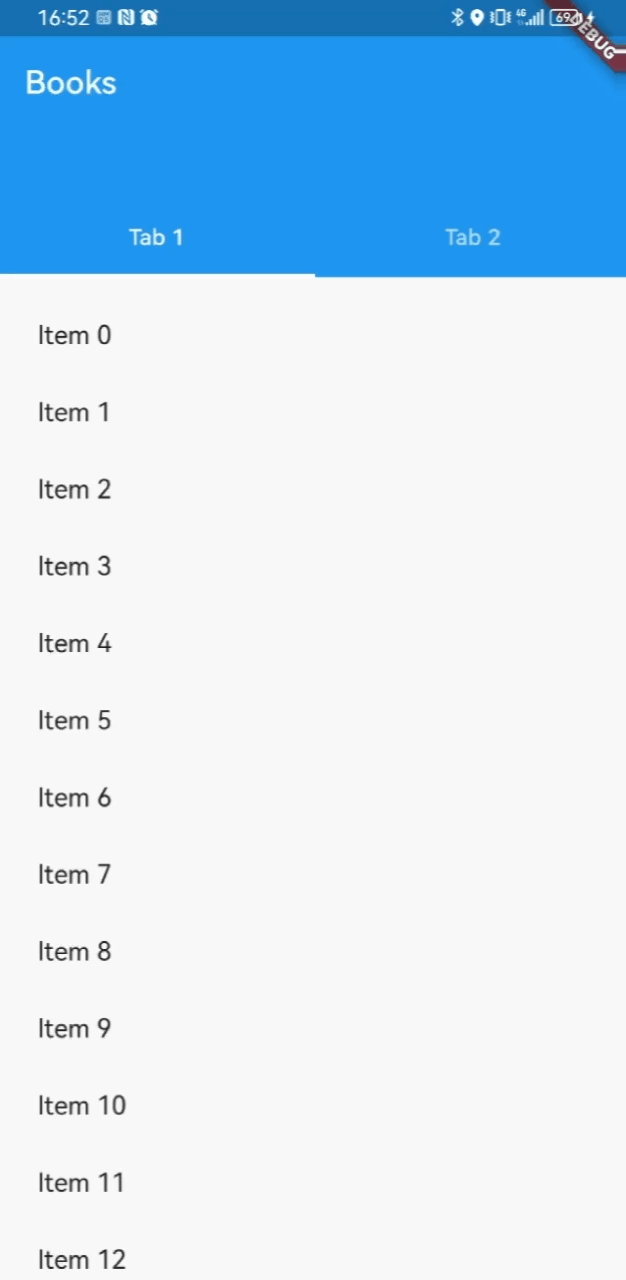
Task: Open Item 7
Action: point(313,874)
